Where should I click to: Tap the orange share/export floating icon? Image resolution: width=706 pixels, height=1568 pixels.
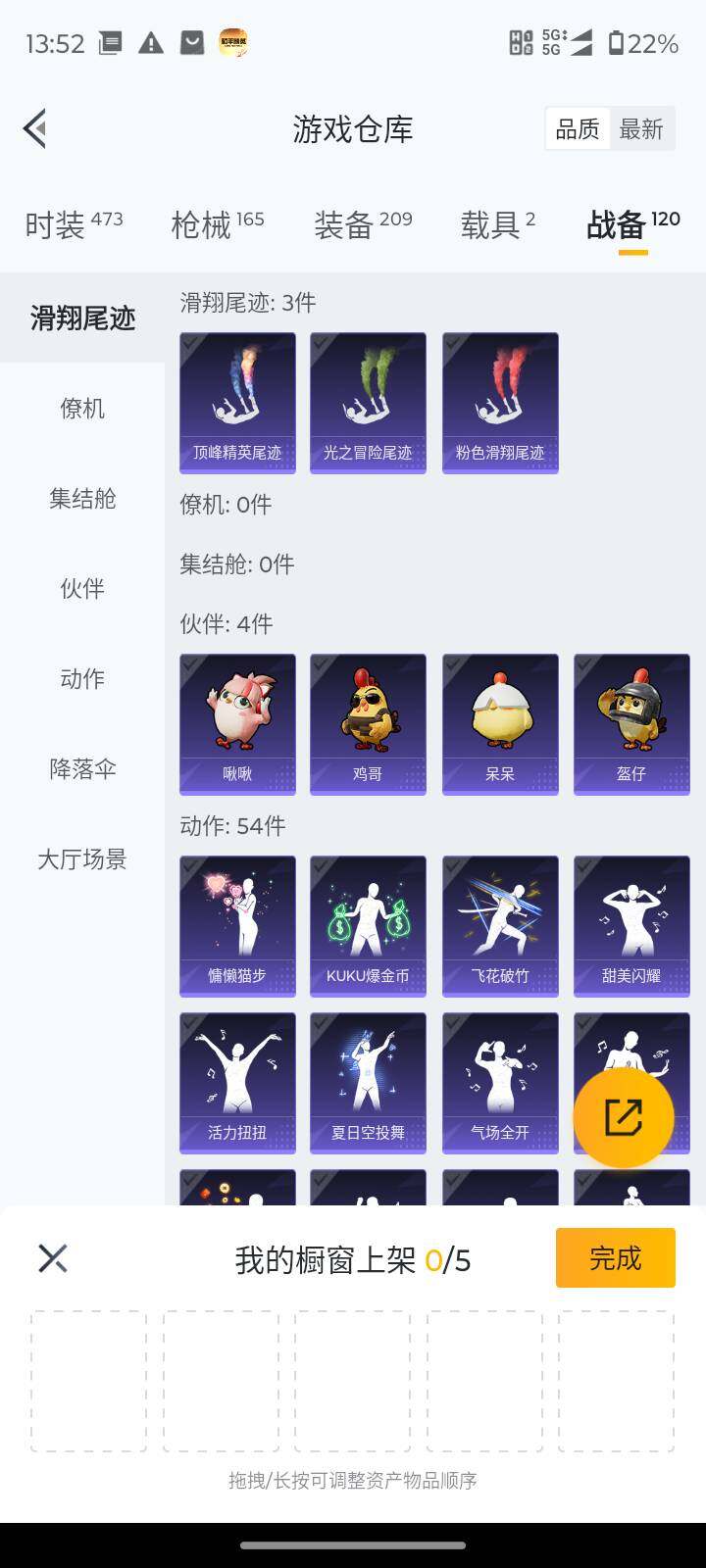pos(624,1117)
